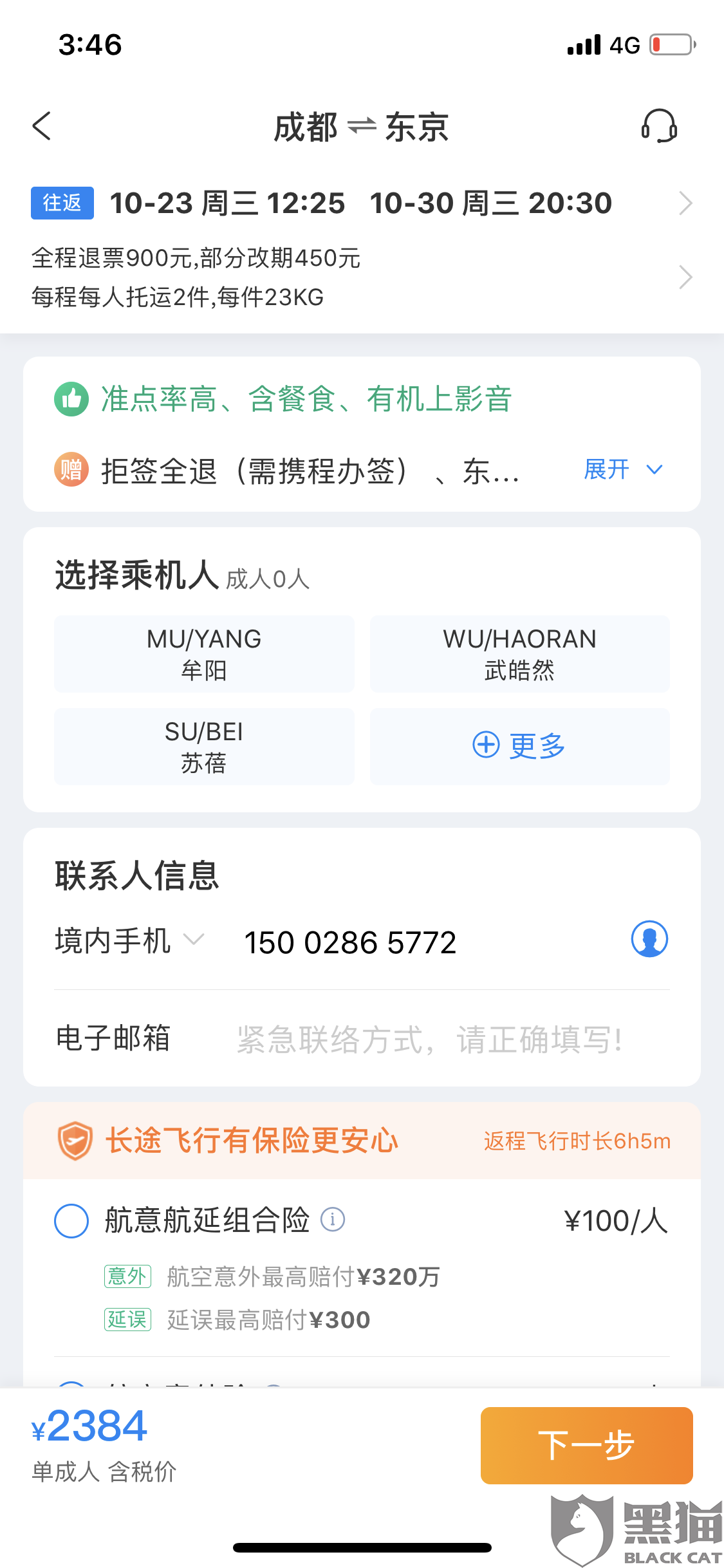The image size is (724, 1568).
Task: Expand the 展开 benefits section
Action: pos(623,470)
